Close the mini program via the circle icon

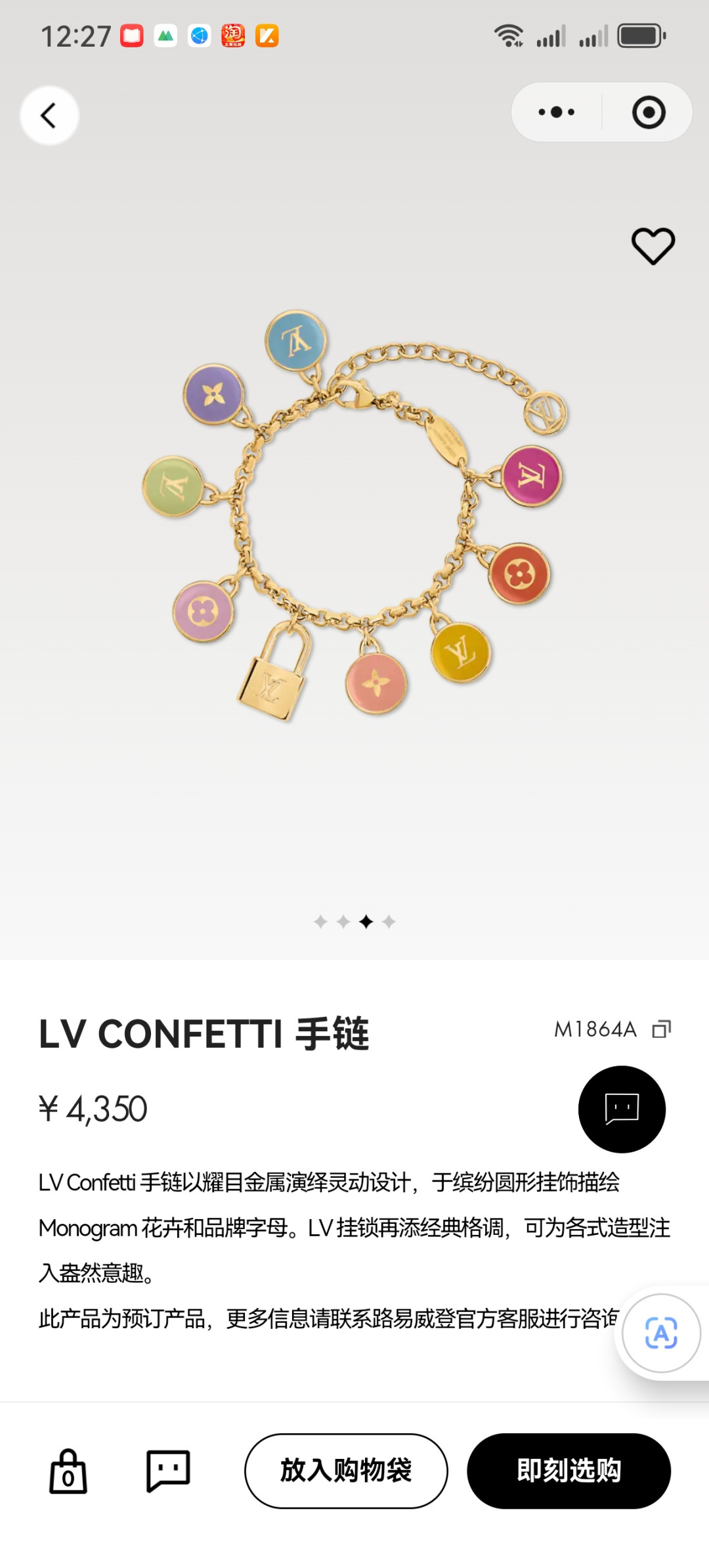649,112
